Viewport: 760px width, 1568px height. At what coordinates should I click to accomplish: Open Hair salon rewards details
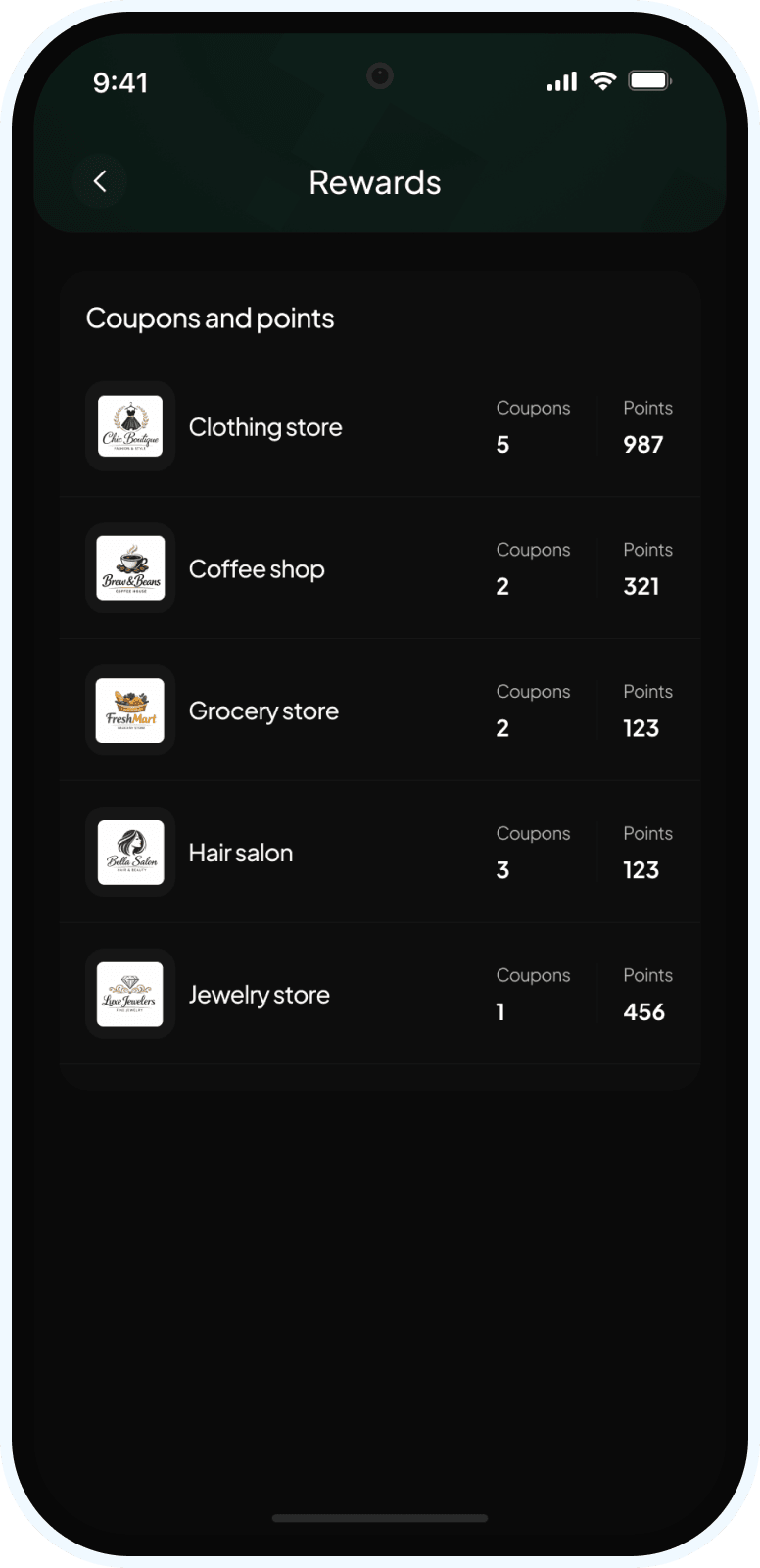point(241,854)
